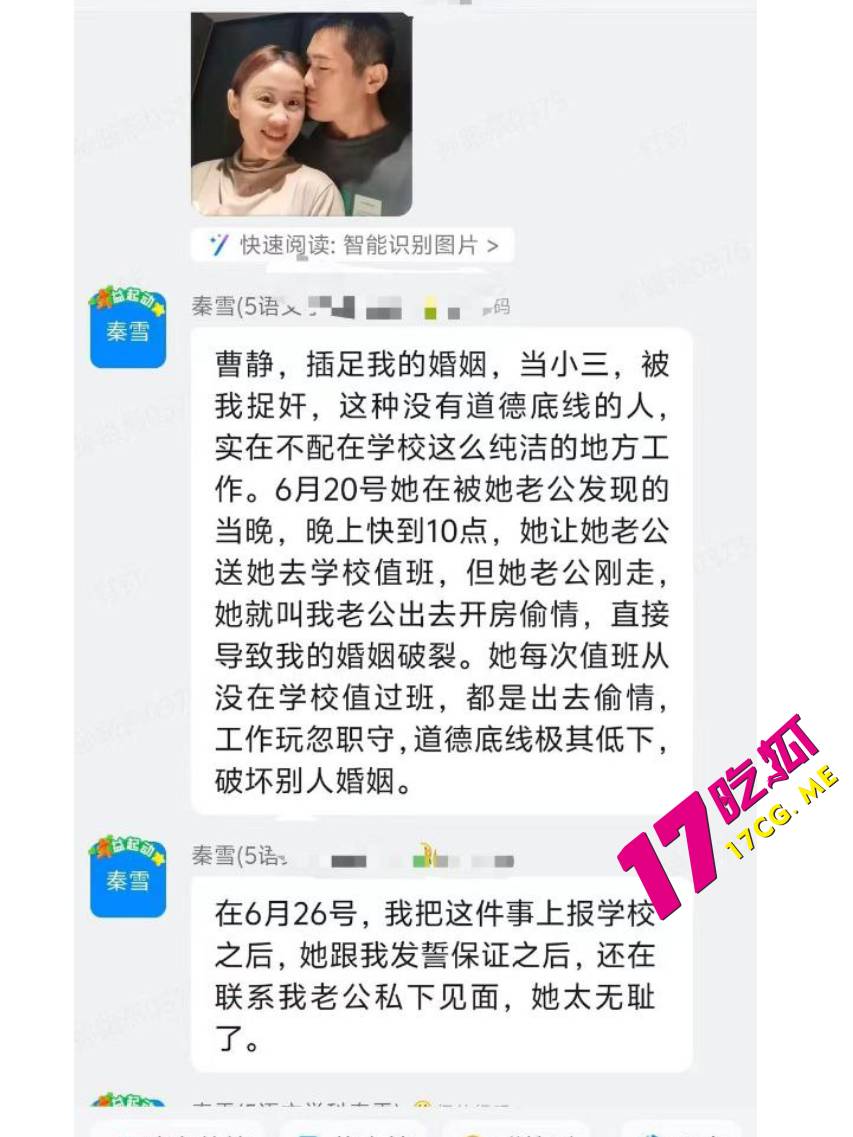The width and height of the screenshot is (853, 1137).
Task: Open the couple photo in the chat
Action: [x=301, y=114]
